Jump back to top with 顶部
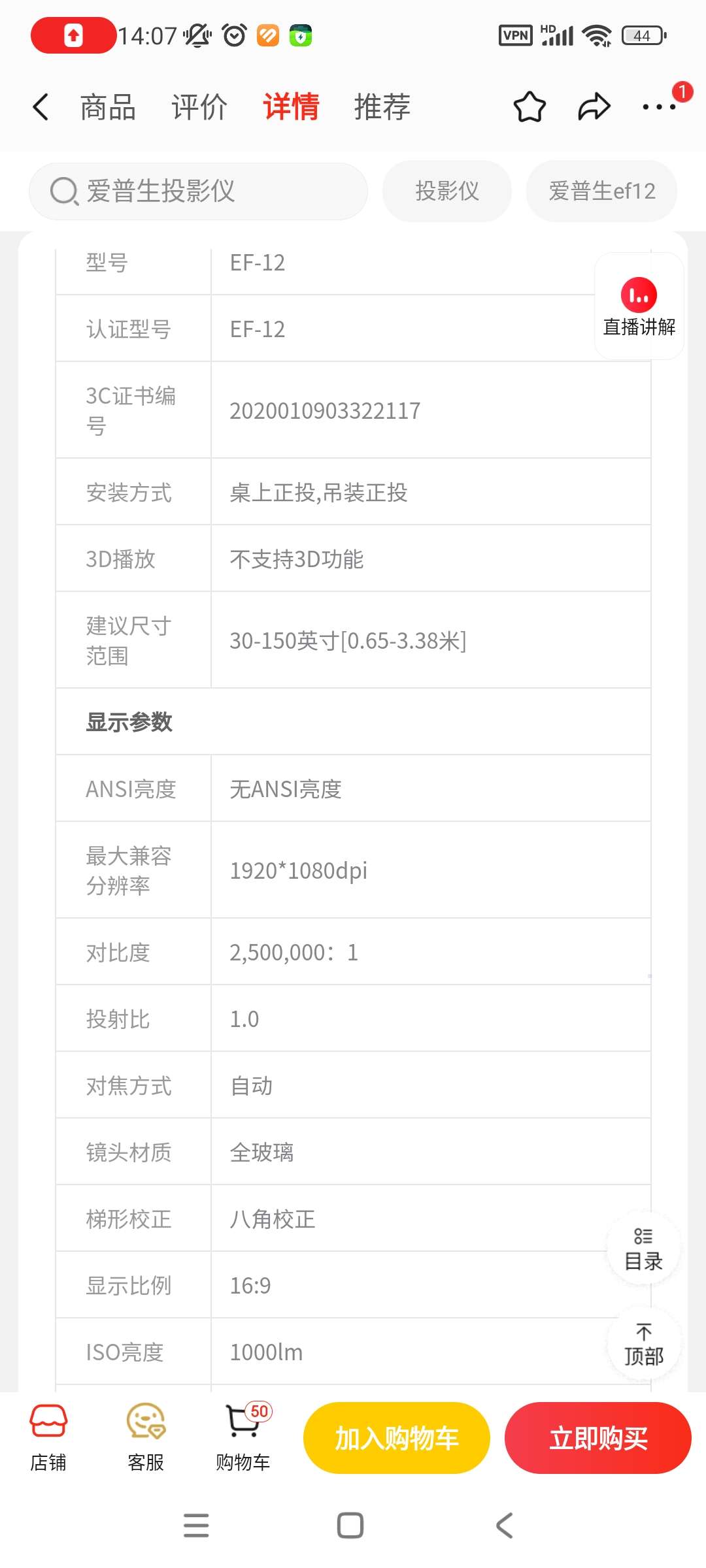This screenshot has height=1568, width=706. (x=644, y=1345)
